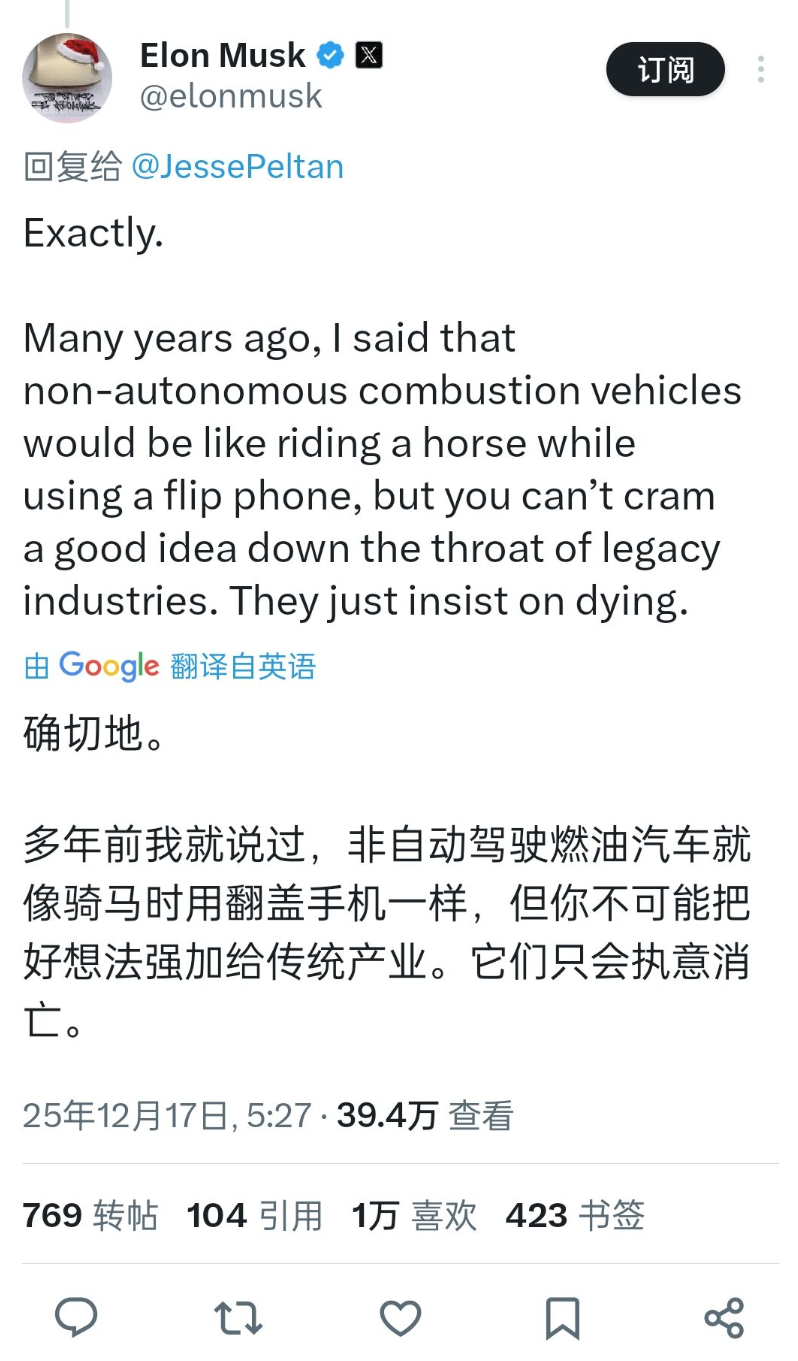This screenshot has width=798, height=1361.
Task: Tap the 订阅 subscribe button
Action: pos(665,70)
